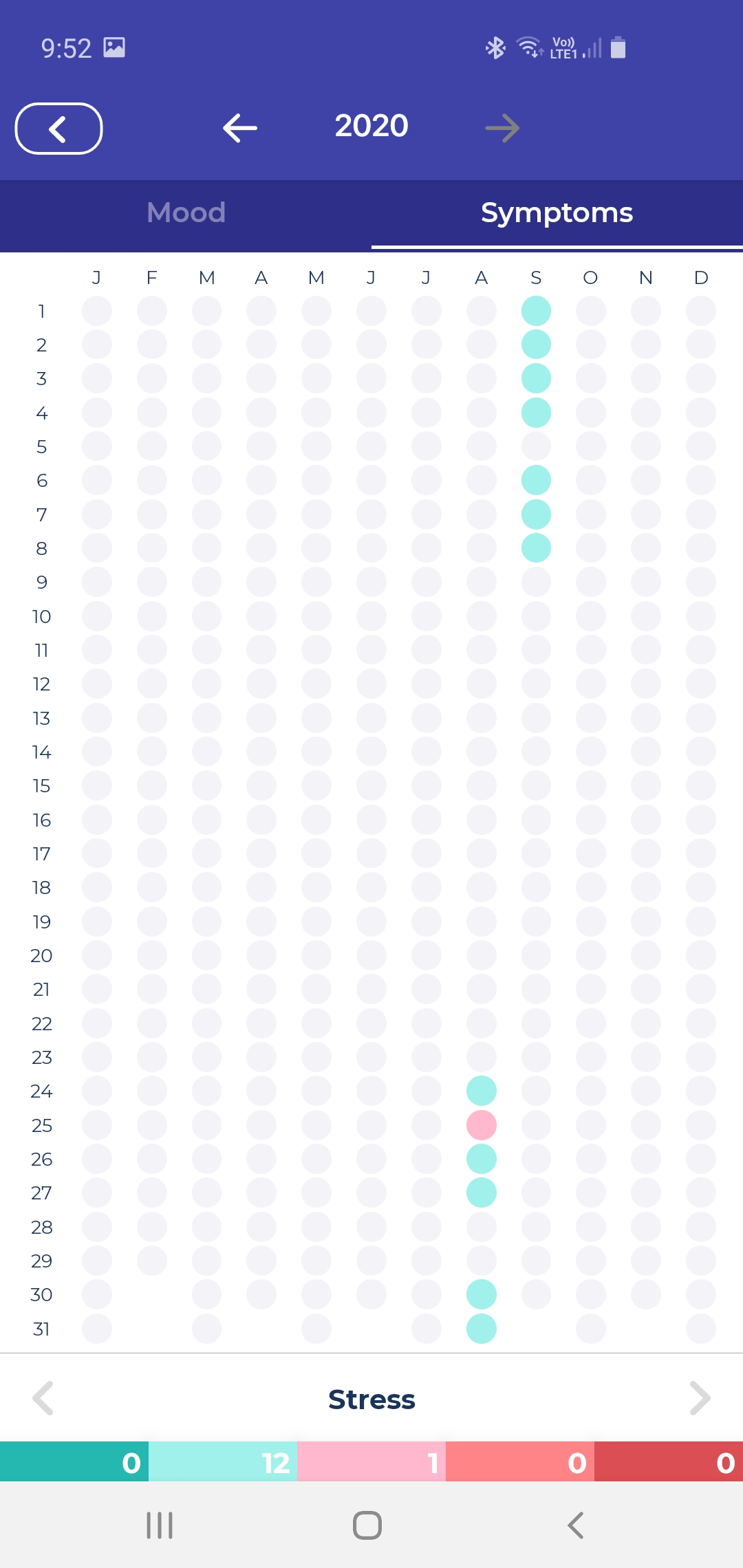Show the symptom before Stress

point(43,1398)
